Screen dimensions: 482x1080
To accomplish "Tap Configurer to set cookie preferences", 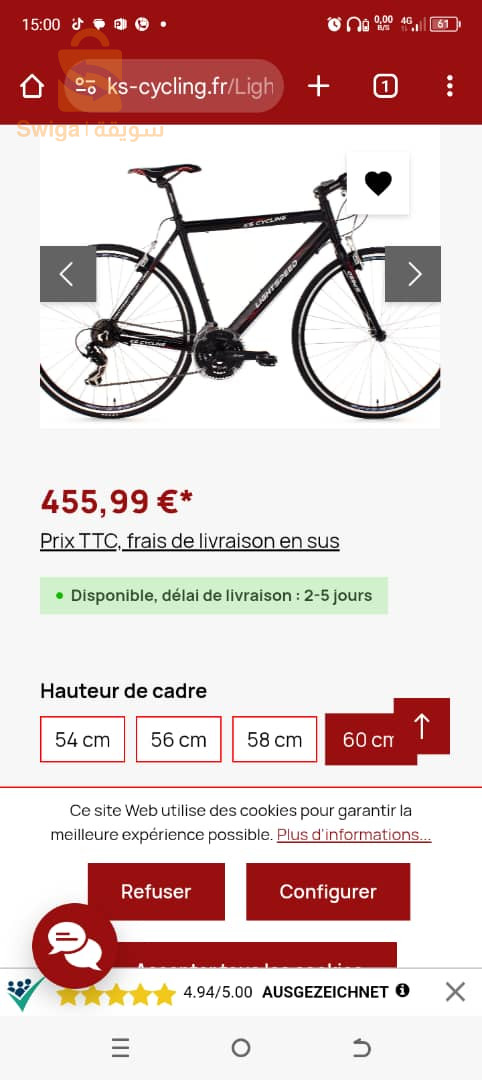I will click(x=328, y=892).
